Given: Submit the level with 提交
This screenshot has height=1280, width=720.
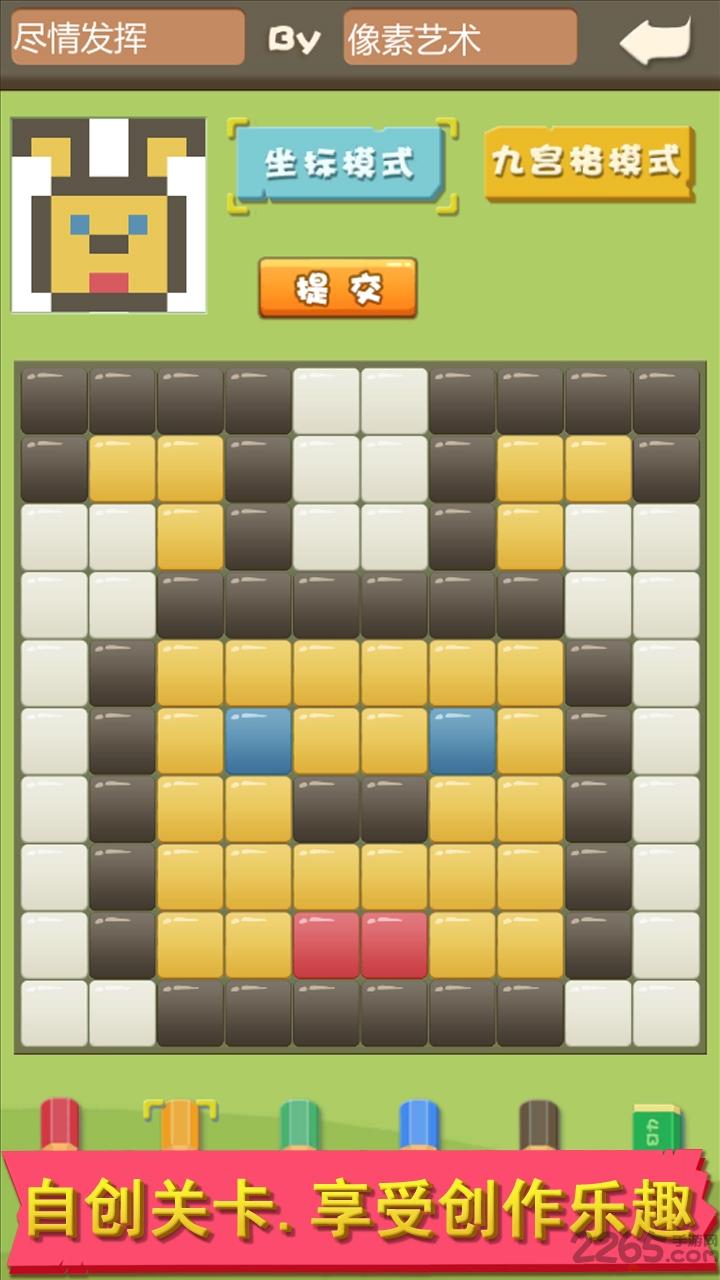Looking at the screenshot, I should 338,289.
